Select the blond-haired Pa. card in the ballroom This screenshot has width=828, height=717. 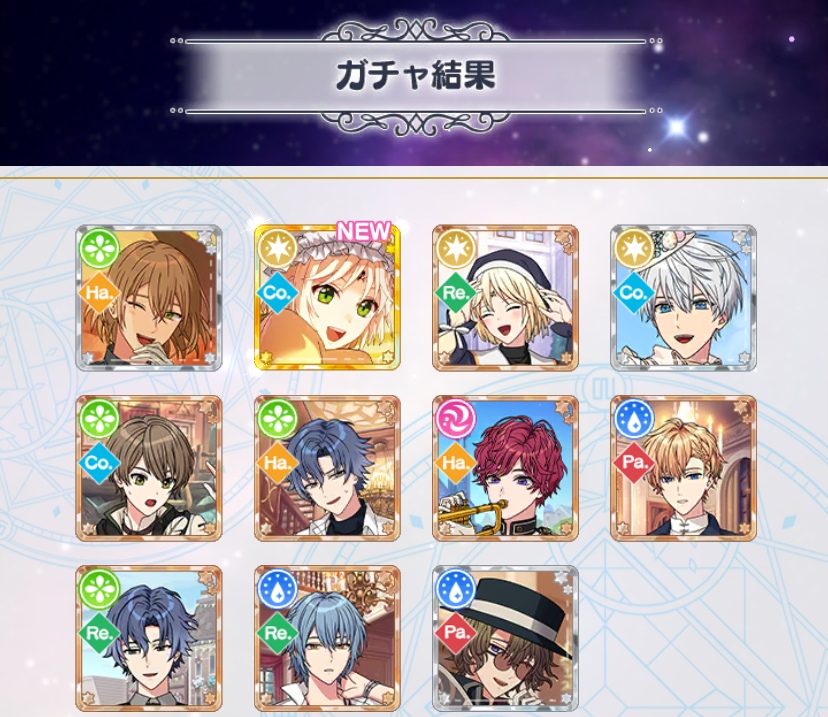tap(683, 468)
